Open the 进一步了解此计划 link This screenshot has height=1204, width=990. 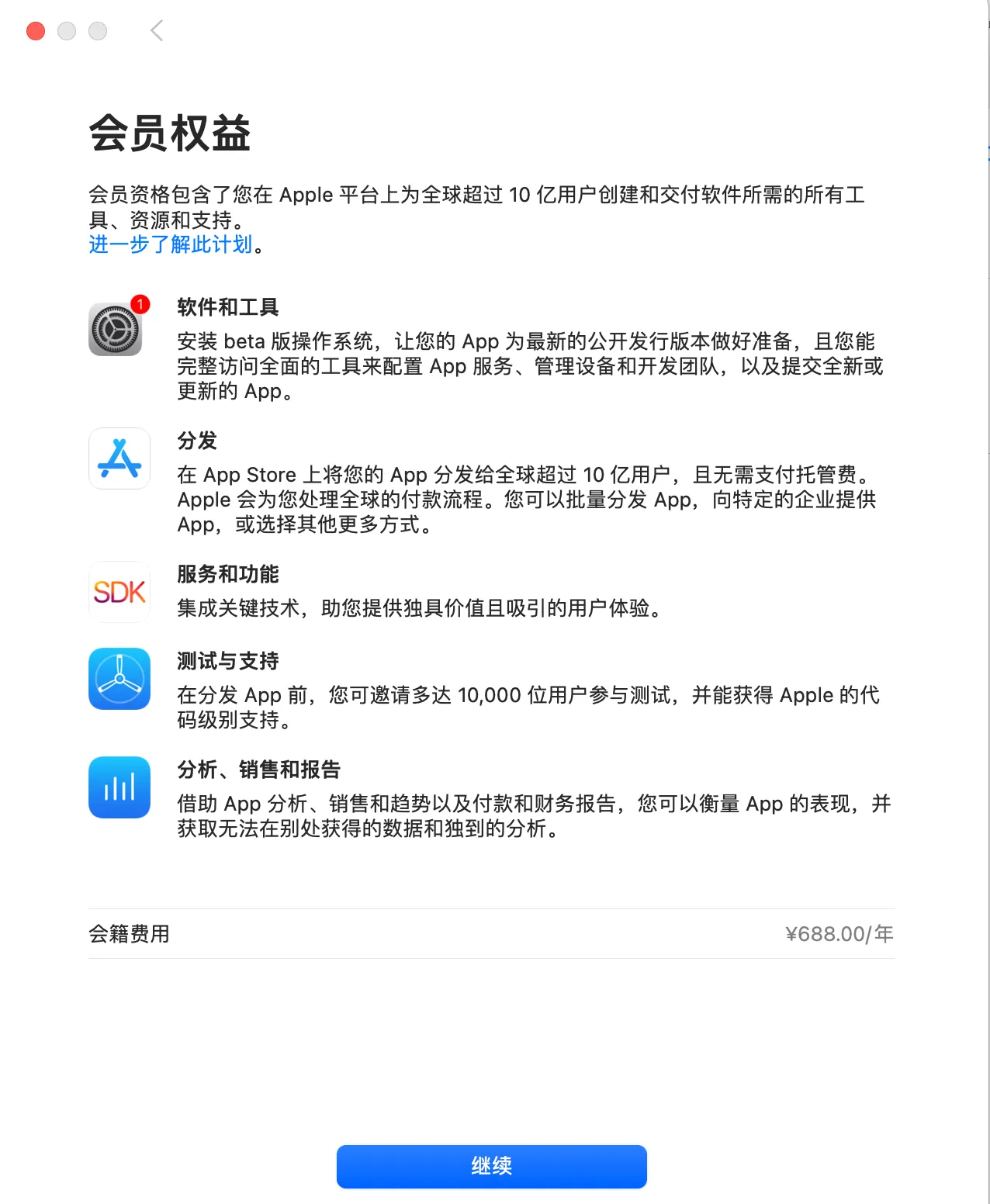[171, 244]
